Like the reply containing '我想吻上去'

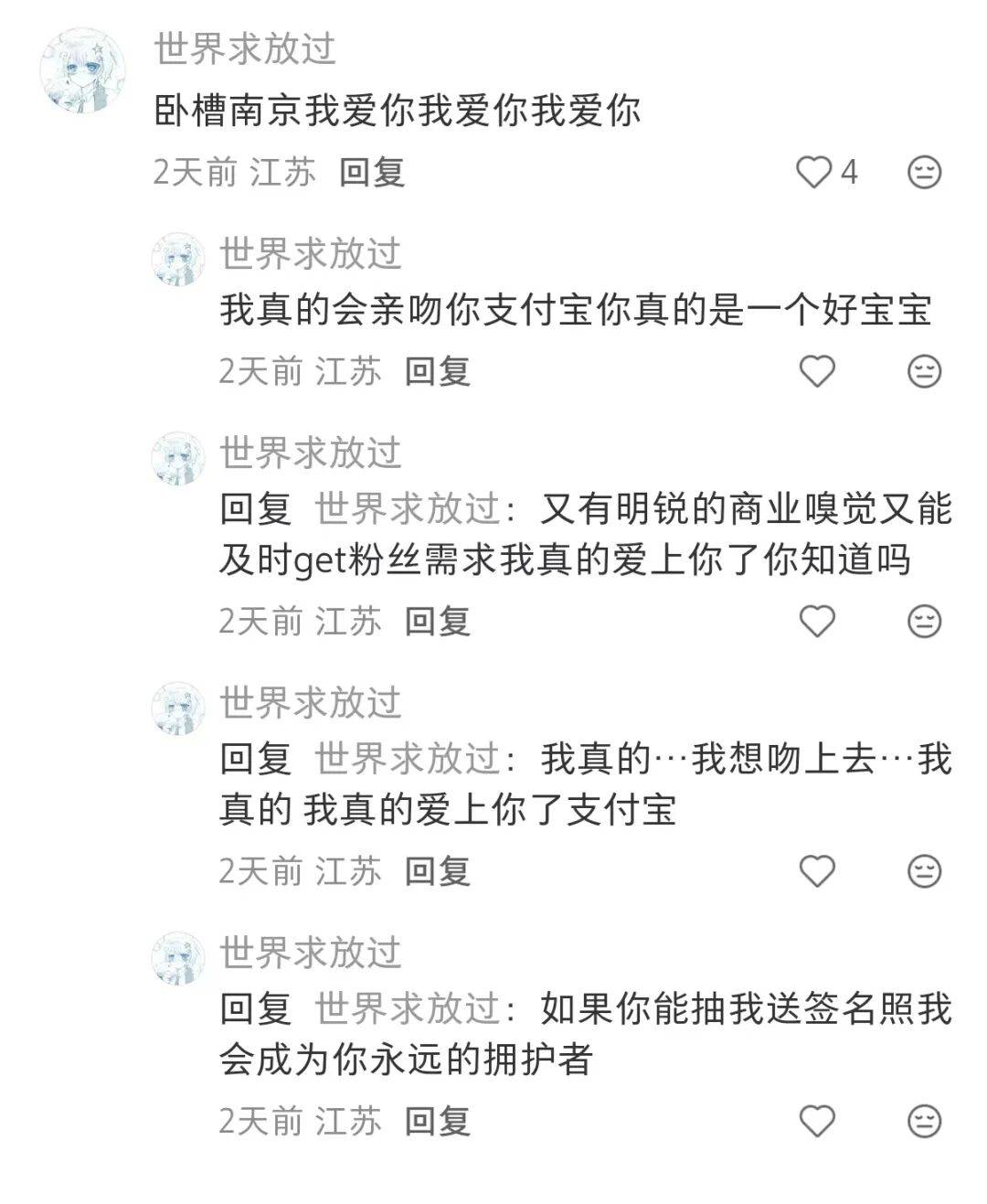817,871
